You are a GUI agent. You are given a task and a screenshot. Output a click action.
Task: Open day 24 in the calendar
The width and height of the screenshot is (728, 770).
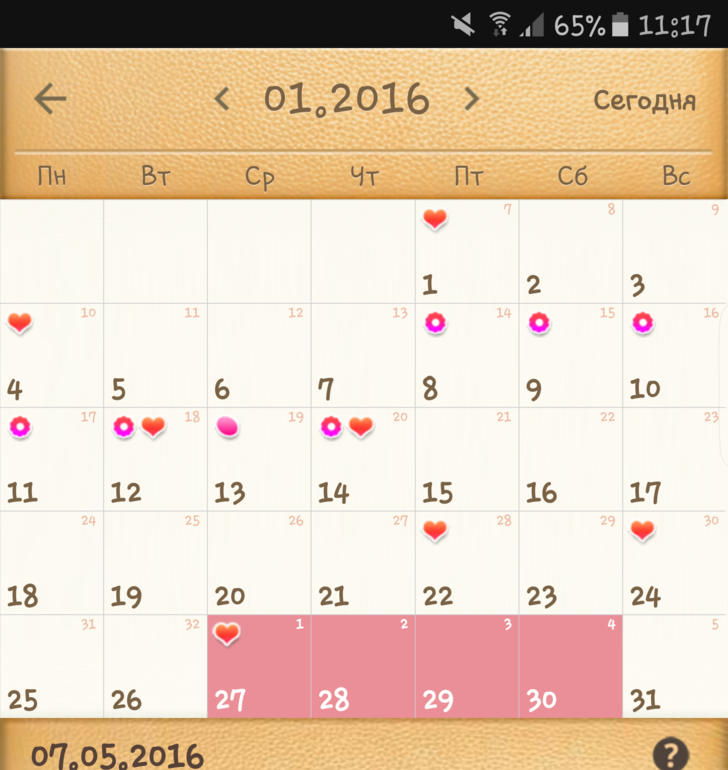(674, 563)
